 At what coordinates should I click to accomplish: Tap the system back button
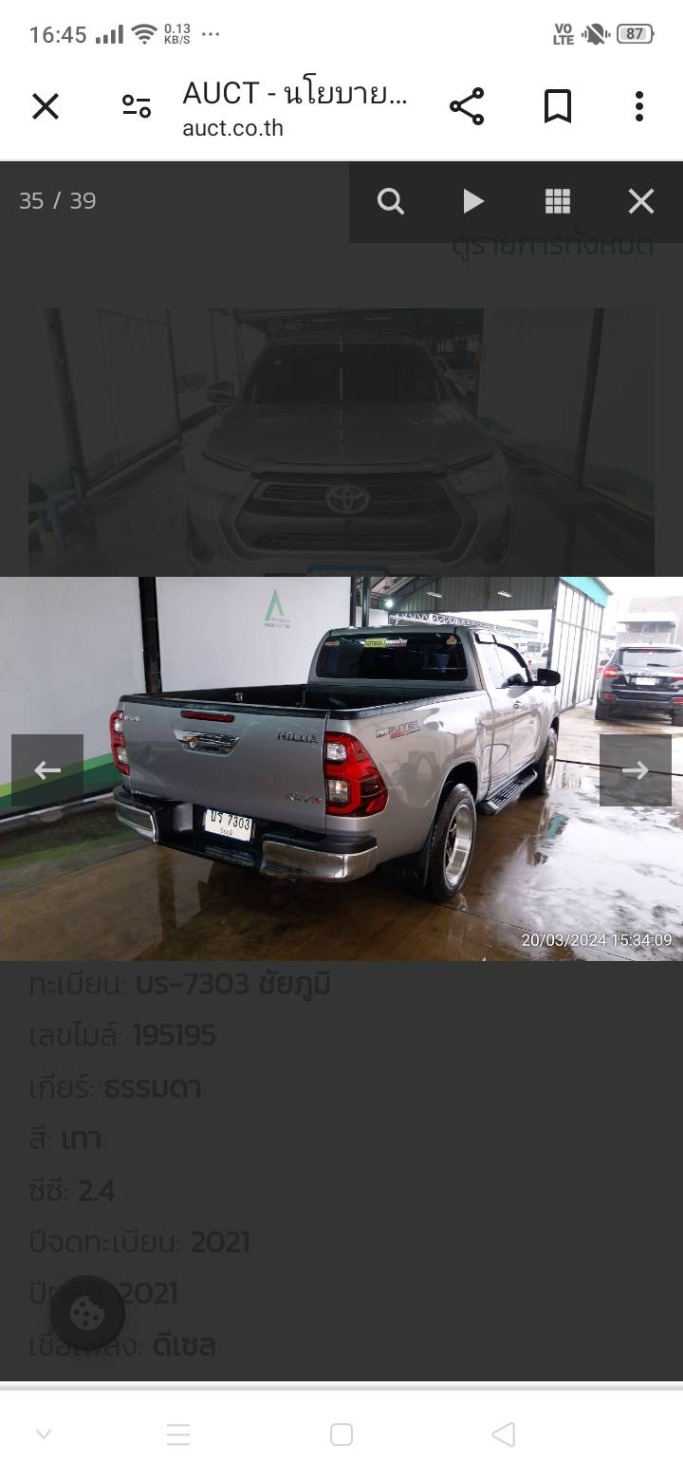(505, 1435)
